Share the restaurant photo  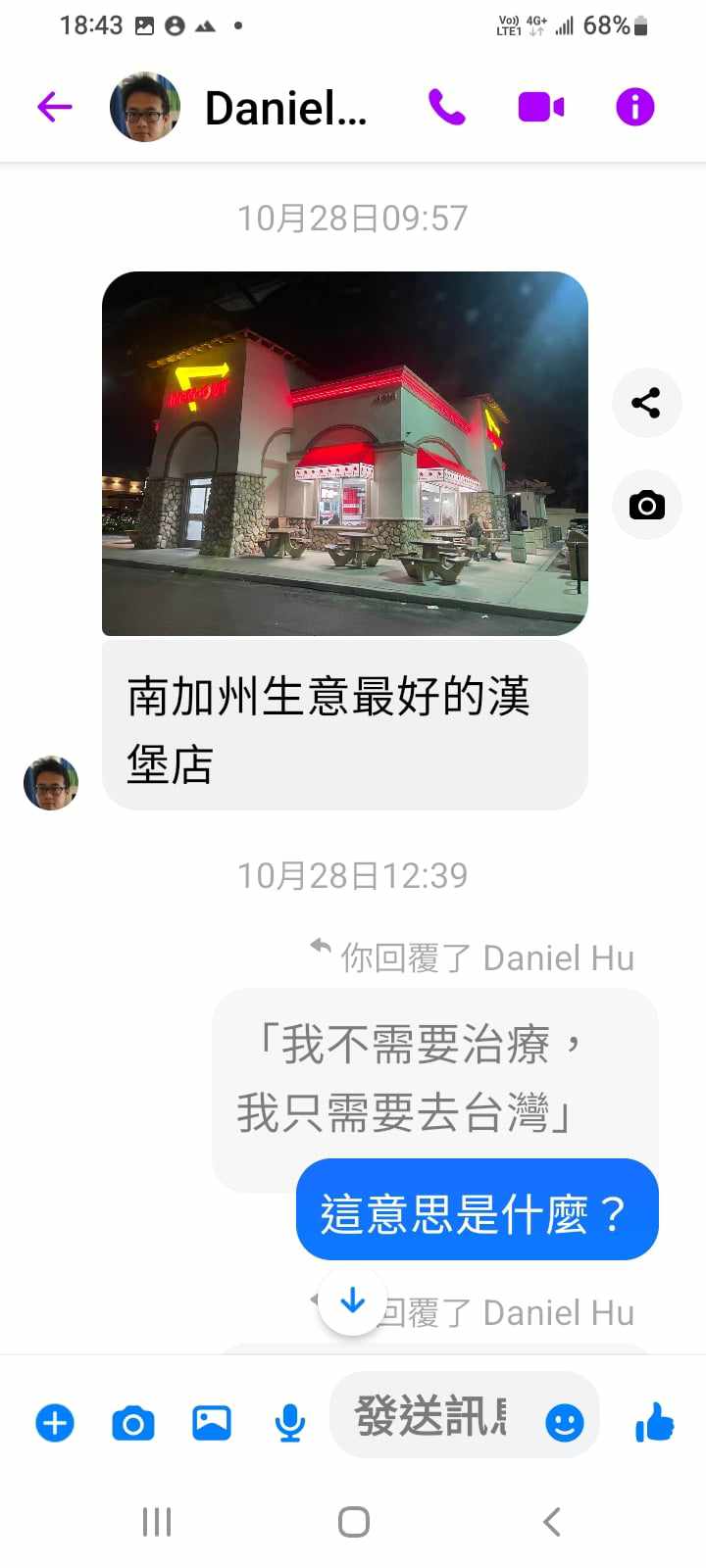646,403
